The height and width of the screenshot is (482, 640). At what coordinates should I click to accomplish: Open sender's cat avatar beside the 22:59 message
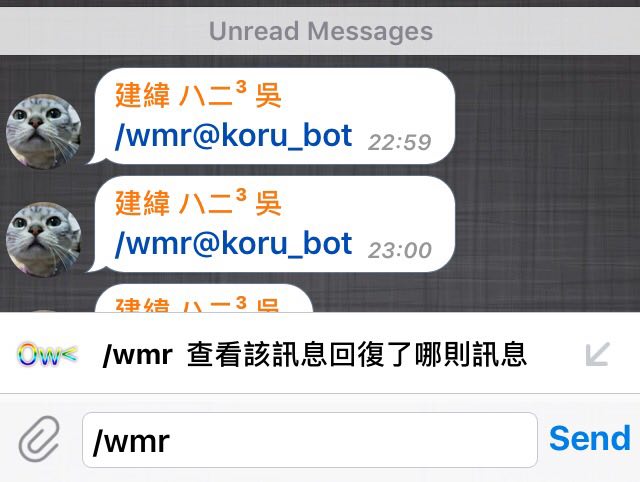pos(44,131)
